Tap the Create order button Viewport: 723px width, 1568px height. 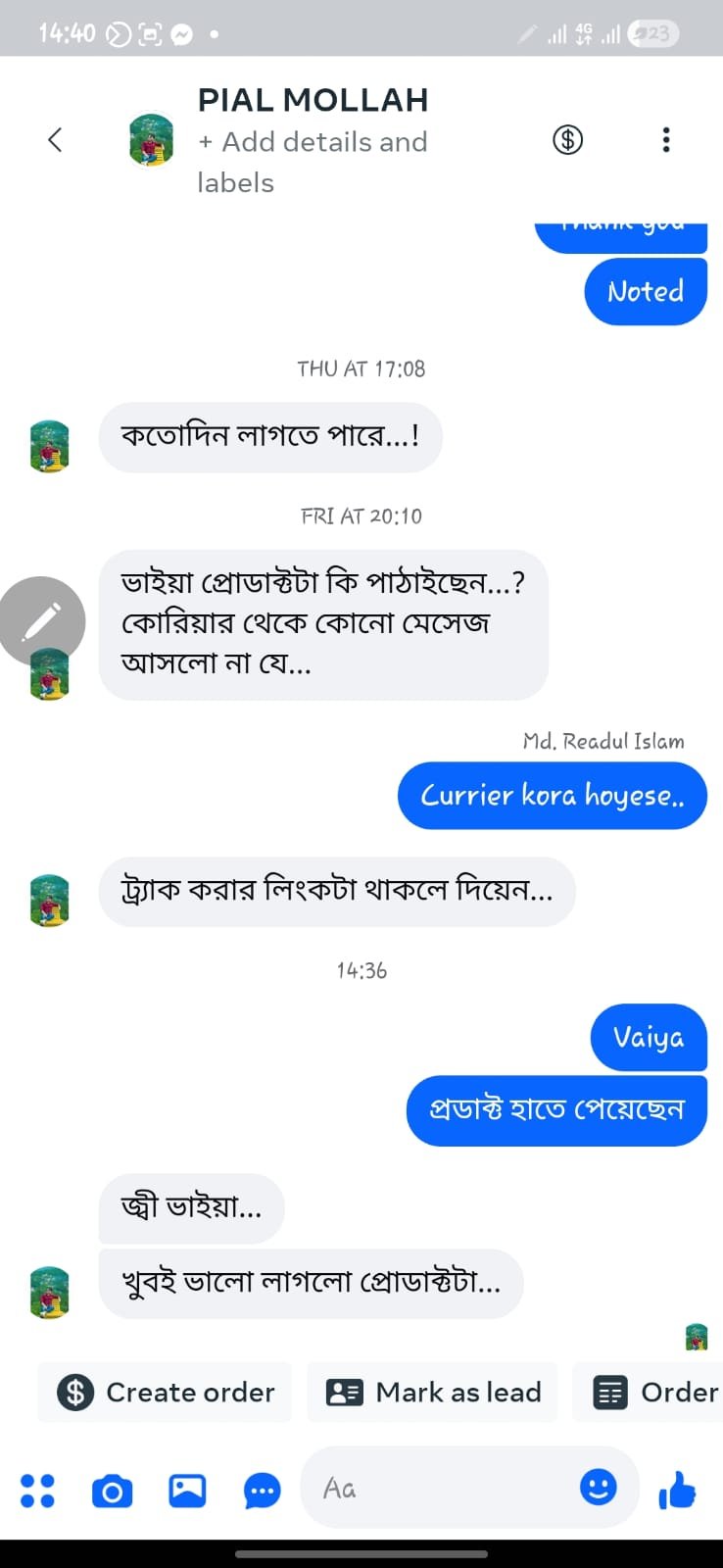click(x=166, y=1392)
